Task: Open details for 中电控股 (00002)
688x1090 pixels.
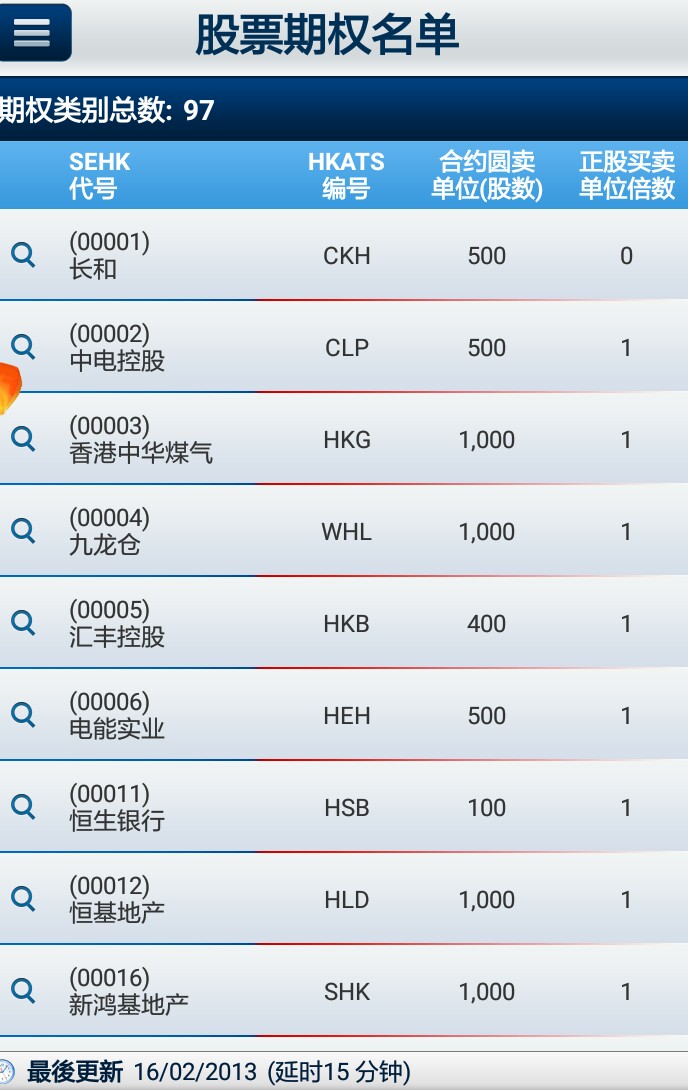Action: pos(23,347)
